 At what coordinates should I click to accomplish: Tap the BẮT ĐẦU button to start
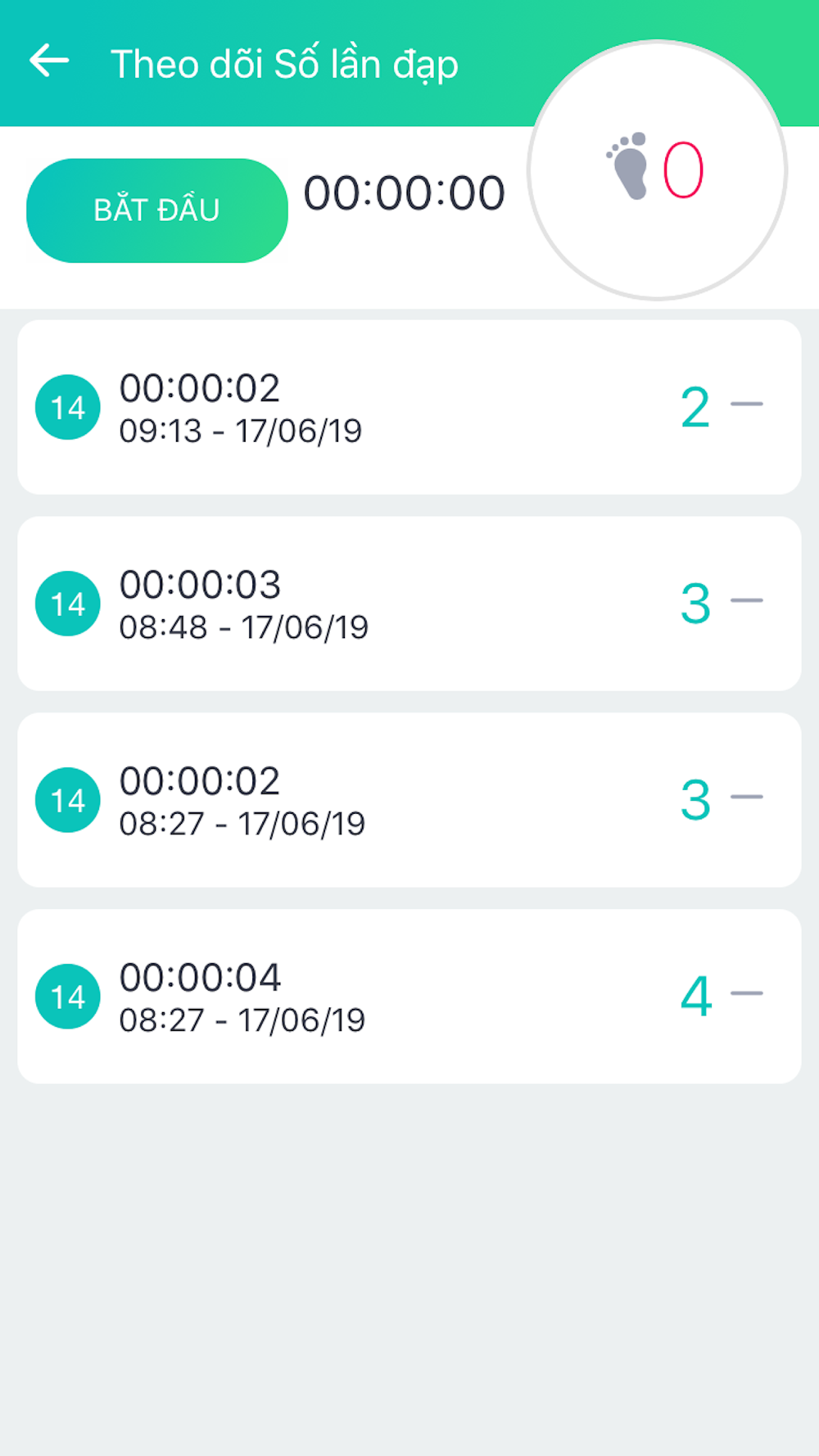(x=157, y=210)
